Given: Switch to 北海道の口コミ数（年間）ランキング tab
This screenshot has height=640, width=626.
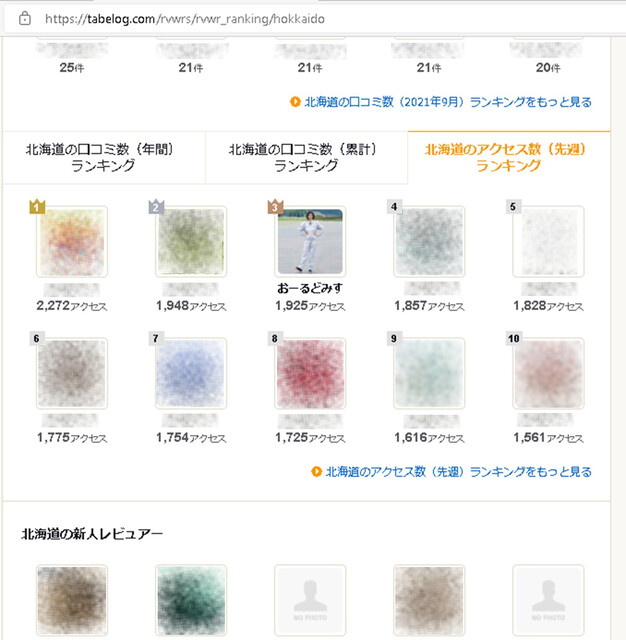Looking at the screenshot, I should [104, 158].
